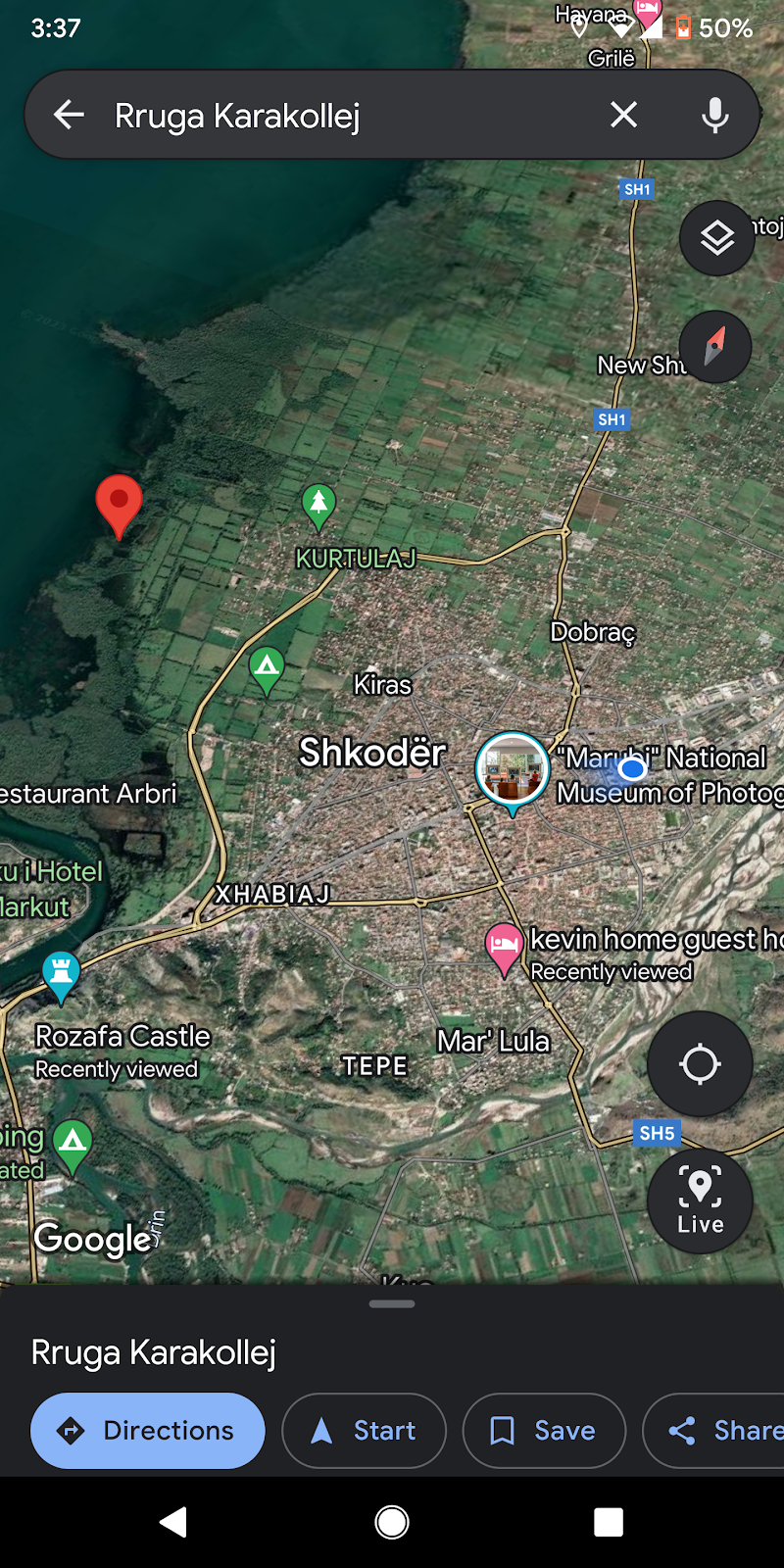Center map on my location

[700, 1063]
